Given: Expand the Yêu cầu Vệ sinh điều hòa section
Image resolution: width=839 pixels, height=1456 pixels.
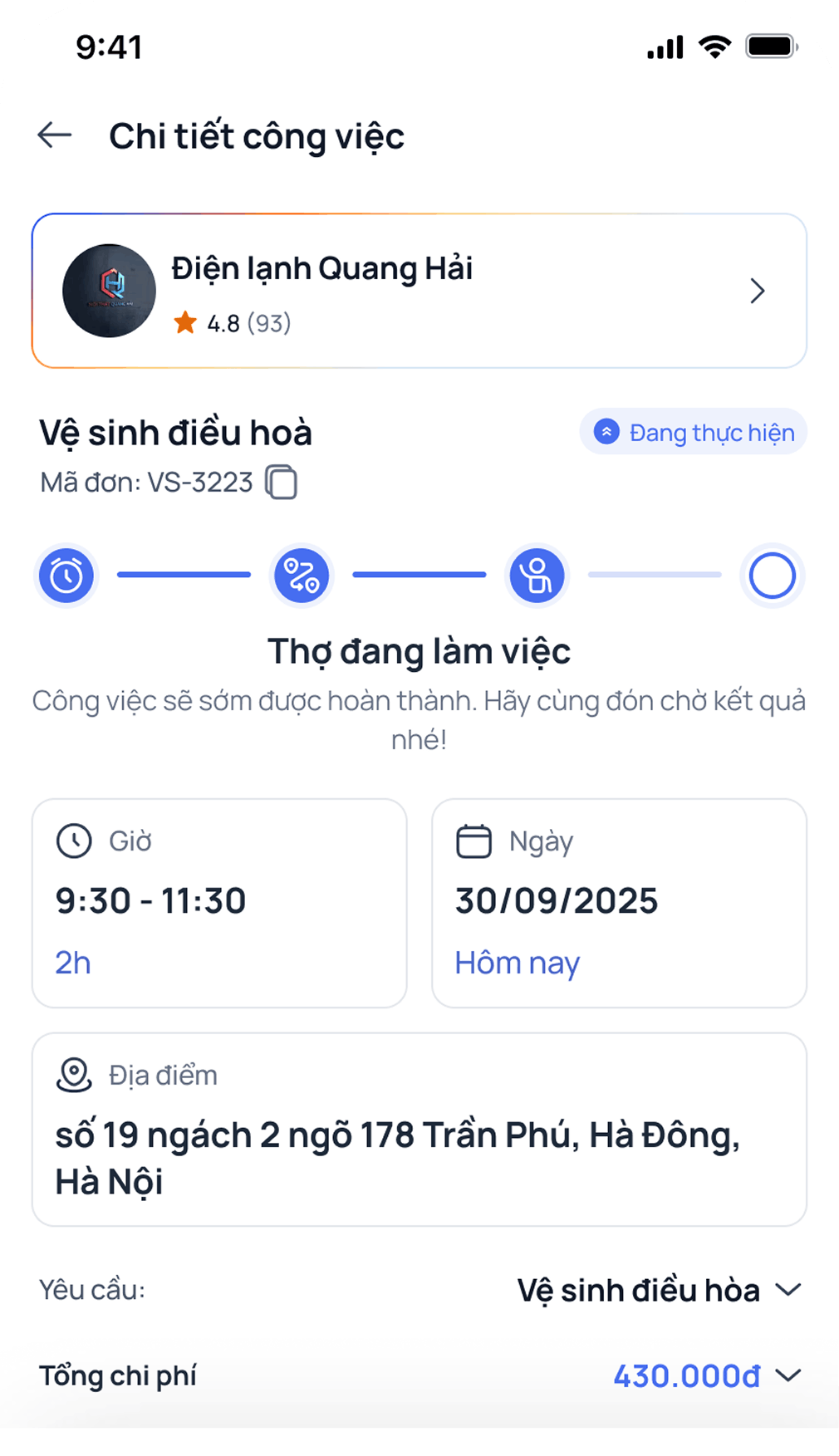Looking at the screenshot, I should tap(787, 1290).
